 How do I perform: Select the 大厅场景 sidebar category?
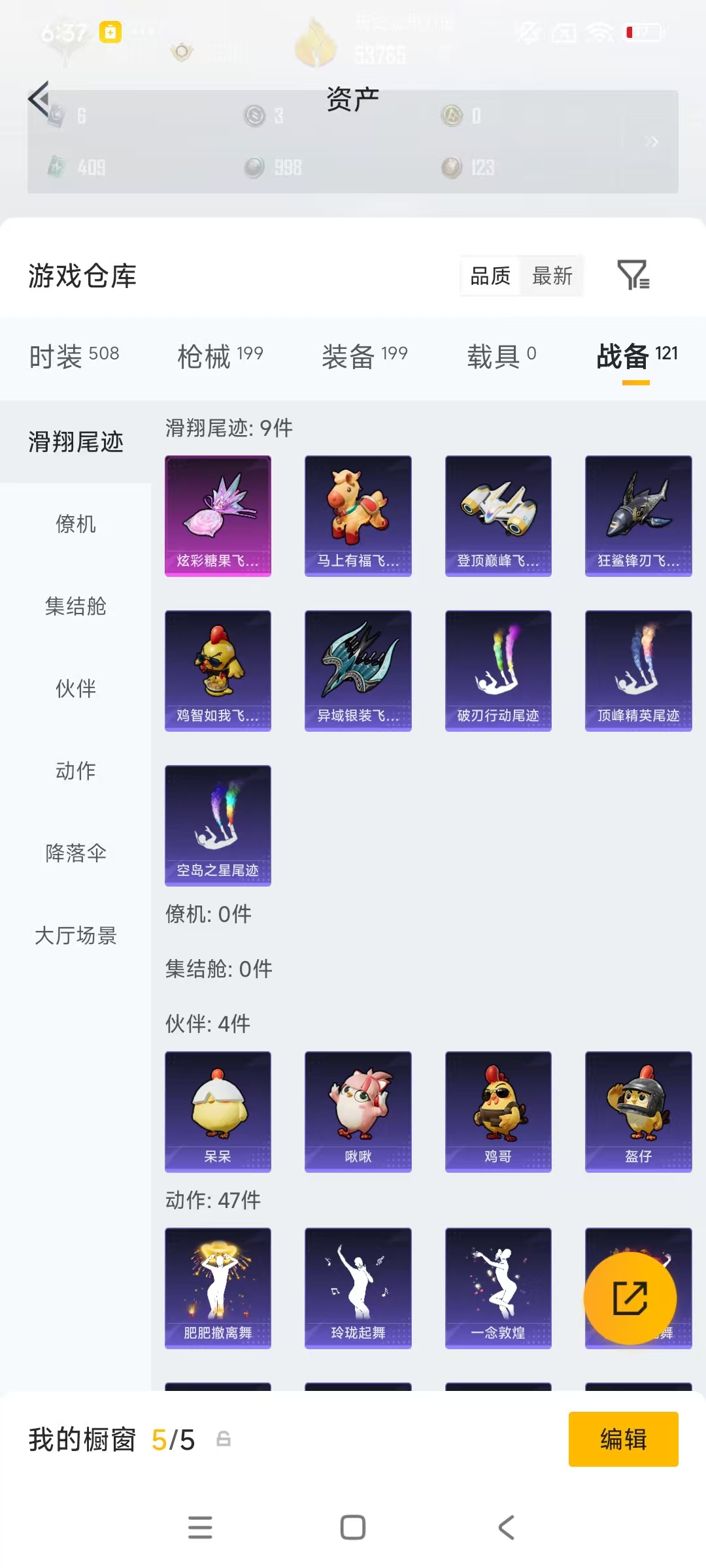point(75,936)
